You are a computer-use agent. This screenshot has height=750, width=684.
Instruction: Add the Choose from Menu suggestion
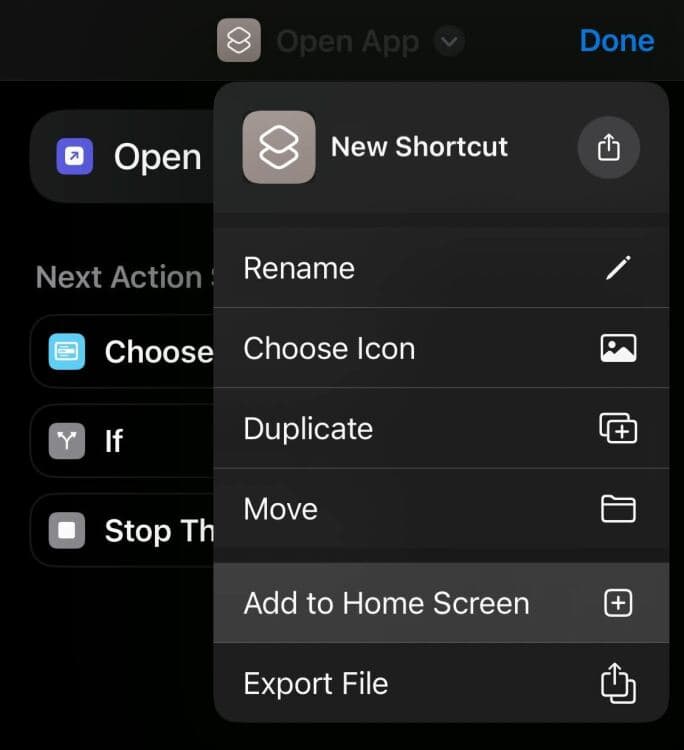coord(130,351)
